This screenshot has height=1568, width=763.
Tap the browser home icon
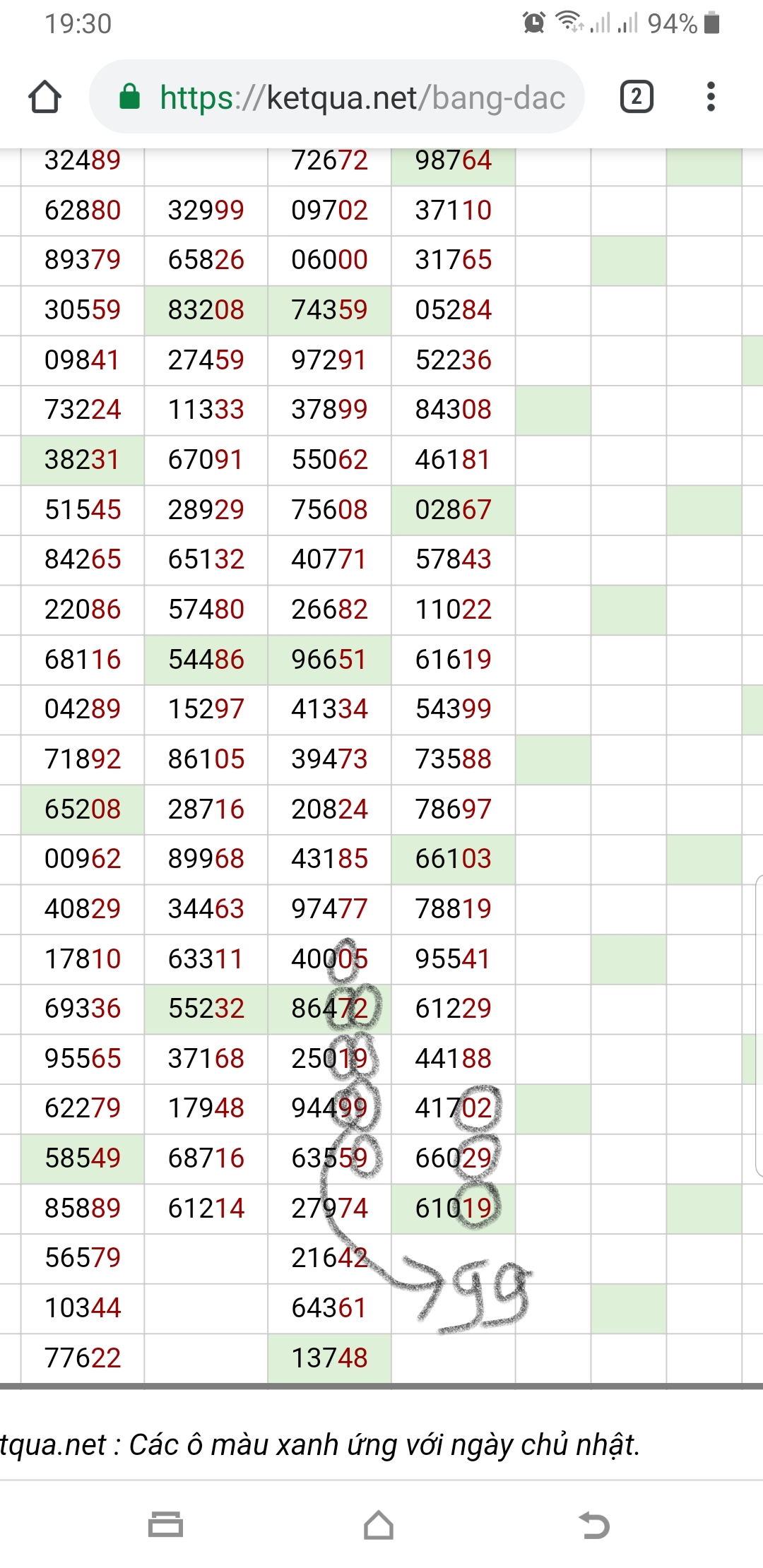[x=45, y=97]
